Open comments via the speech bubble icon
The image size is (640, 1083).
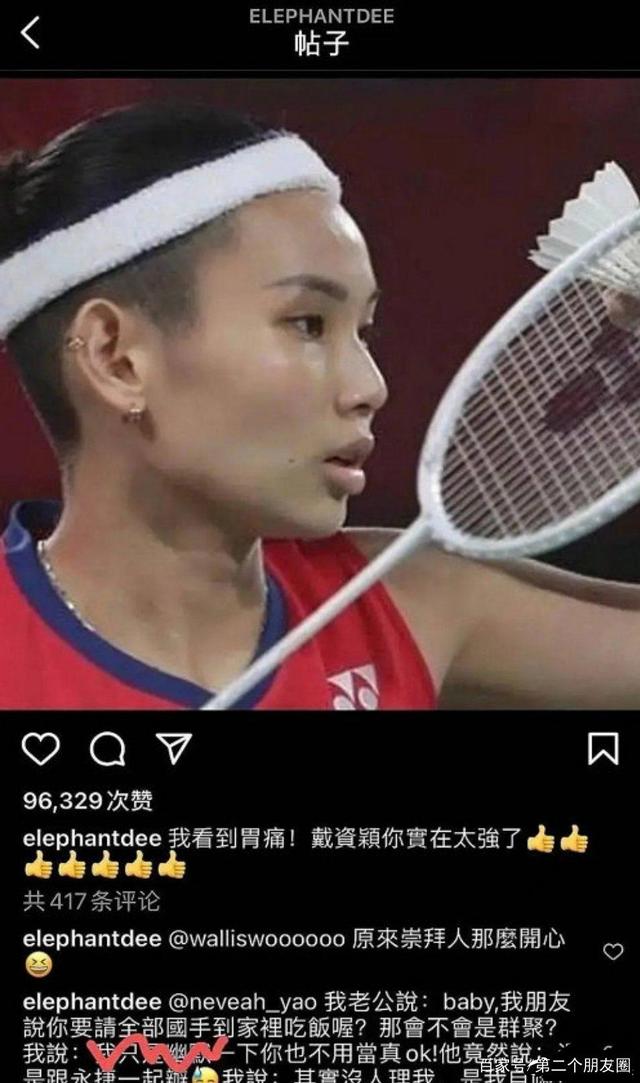(107, 748)
